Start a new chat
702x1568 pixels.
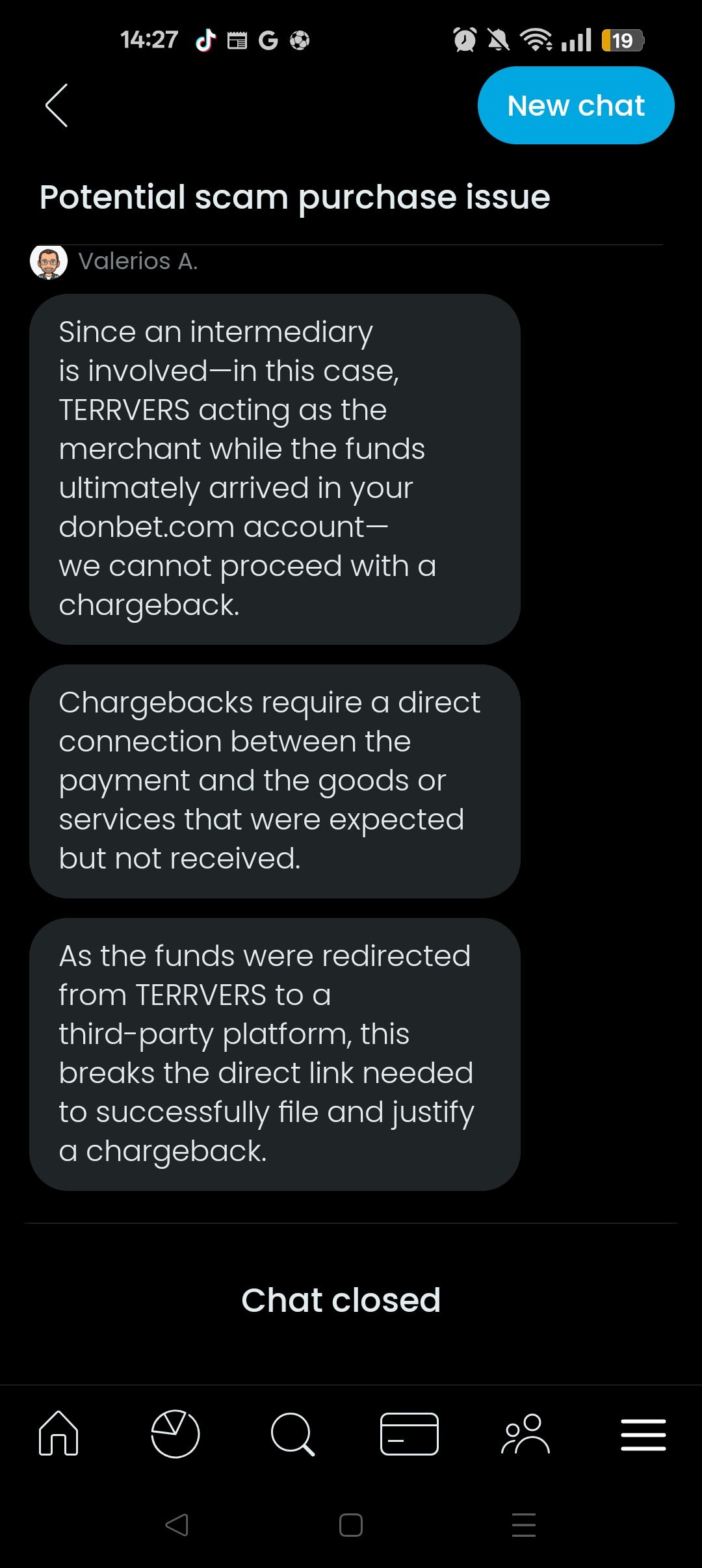pos(576,105)
